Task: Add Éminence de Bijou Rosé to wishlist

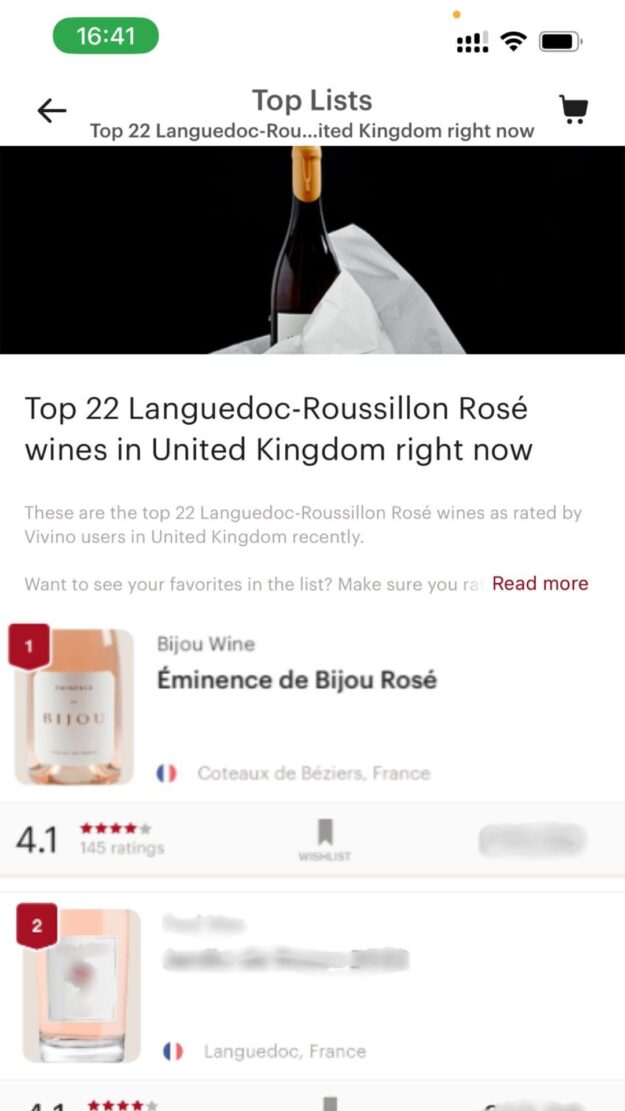Action: [x=324, y=840]
